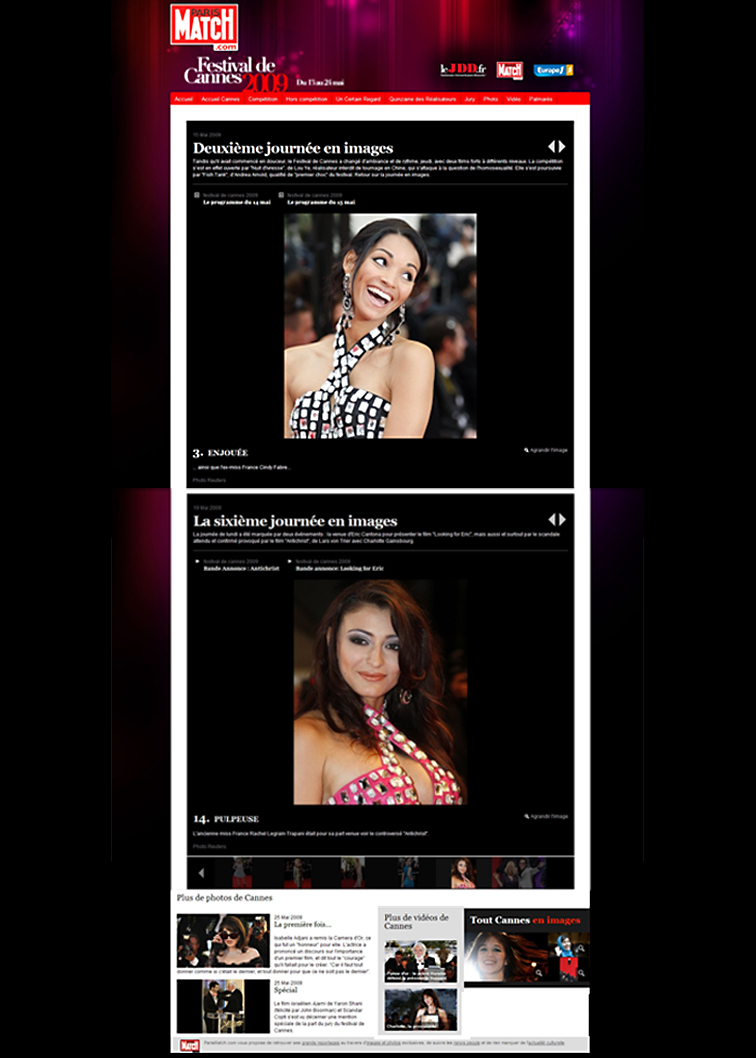756x1058 pixels.
Task: Go to next photo in Deuxième journée gallery
Action: point(562,146)
